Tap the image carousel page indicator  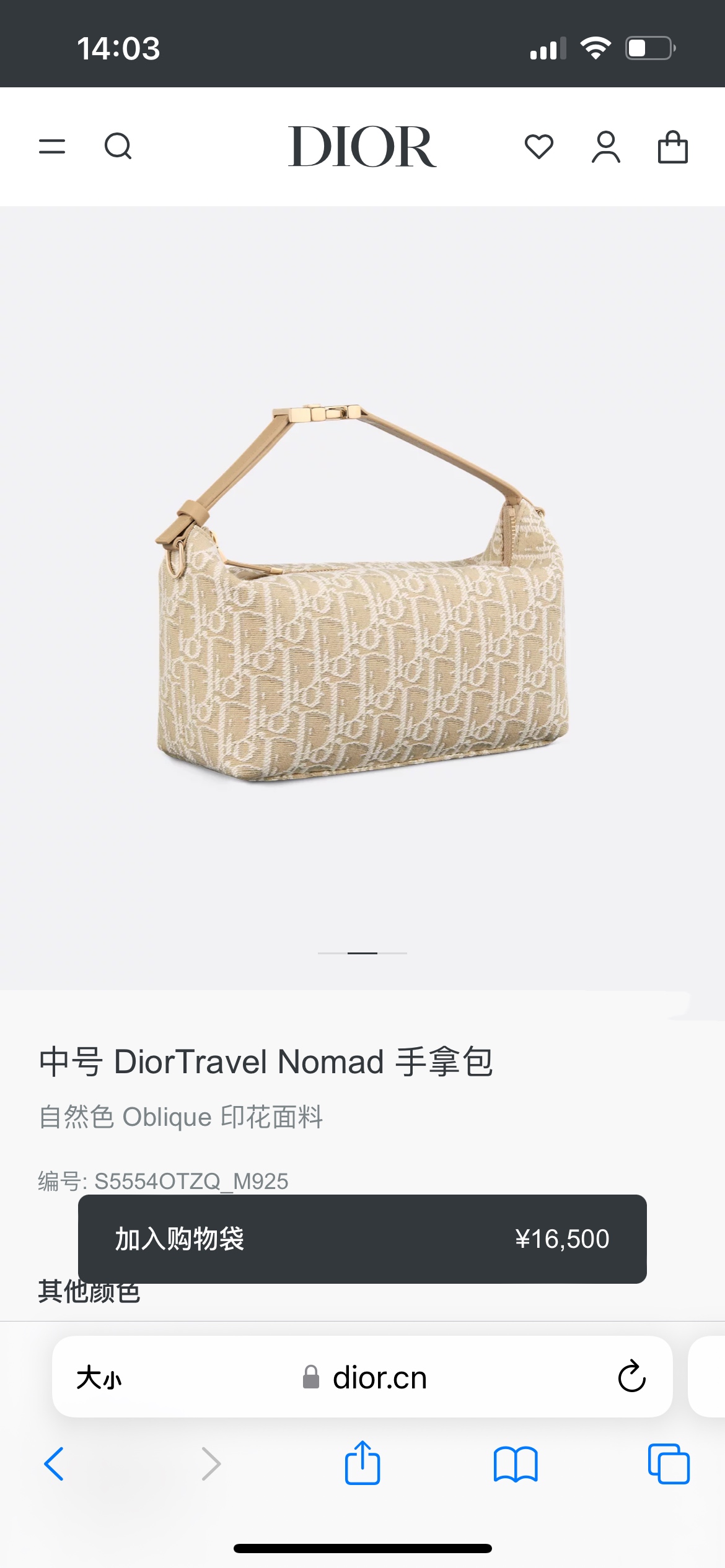(x=362, y=953)
